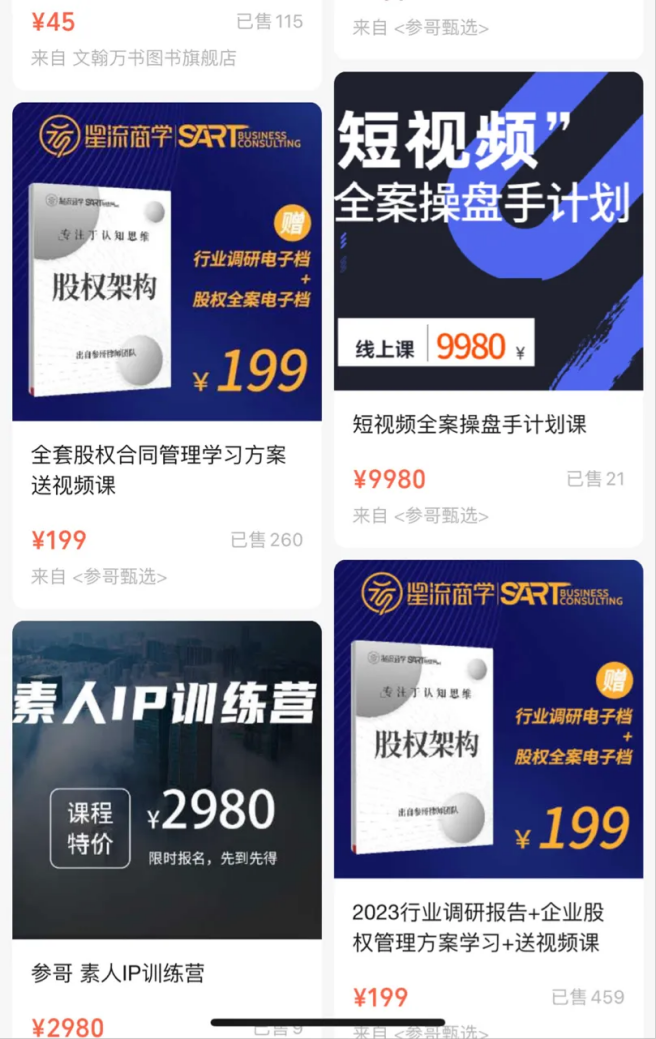Open the 参哥 素人IP训练营 product card
This screenshot has height=1039, width=656.
pos(167,830)
